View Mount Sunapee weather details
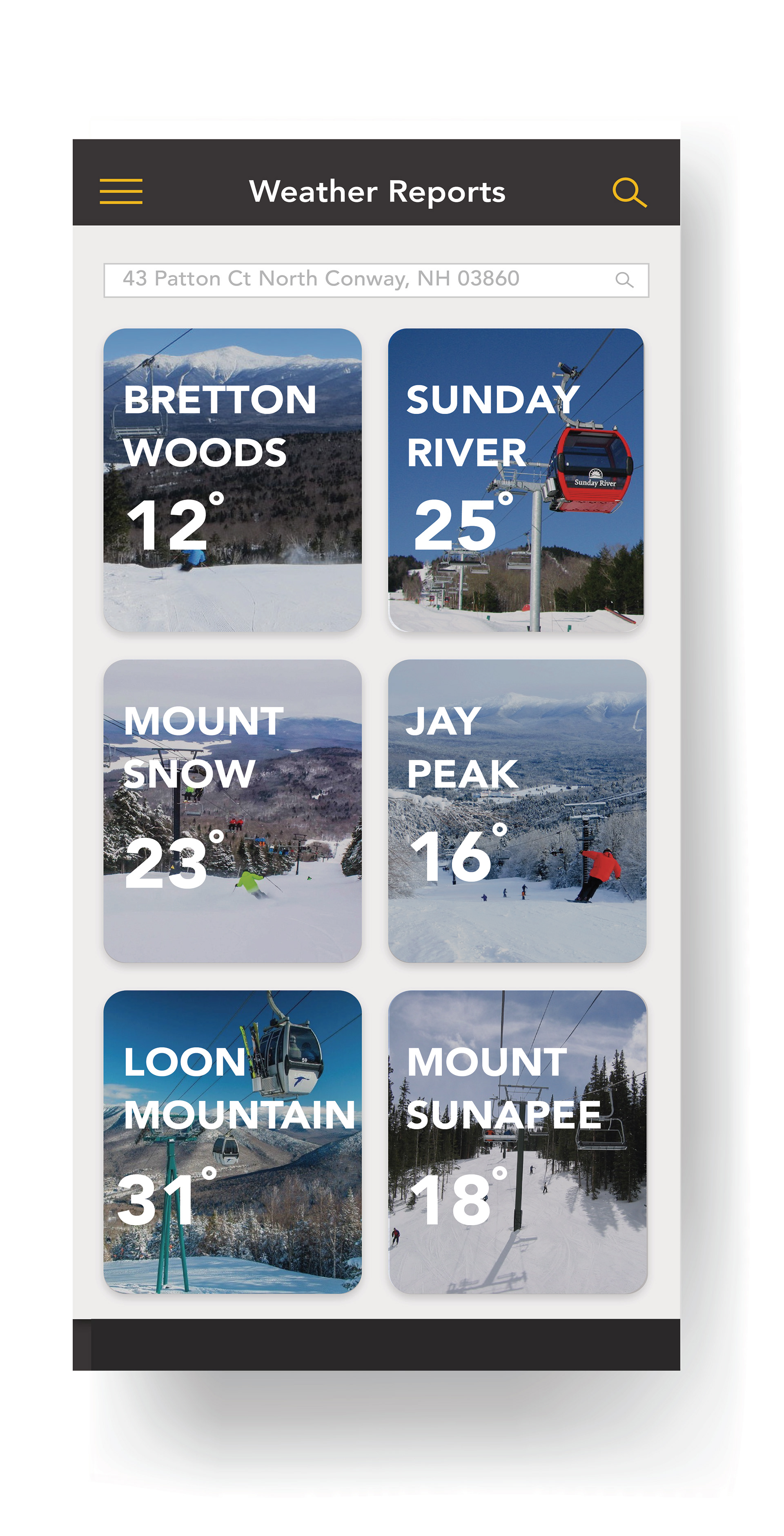This screenshot has height=1536, width=784. [517, 1141]
